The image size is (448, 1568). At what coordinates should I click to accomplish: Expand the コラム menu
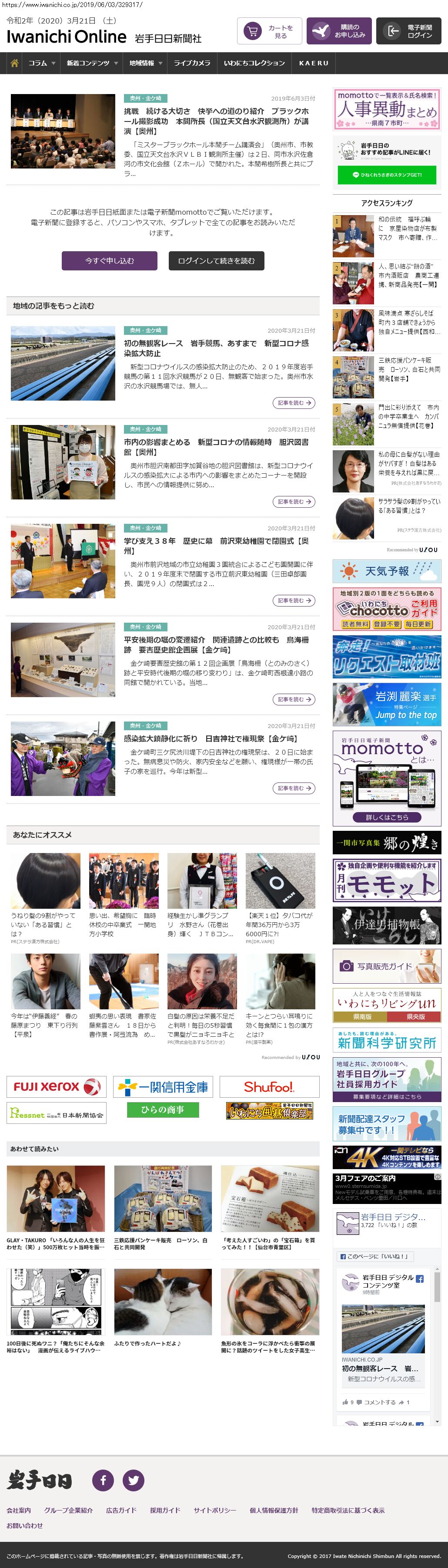pos(41,63)
